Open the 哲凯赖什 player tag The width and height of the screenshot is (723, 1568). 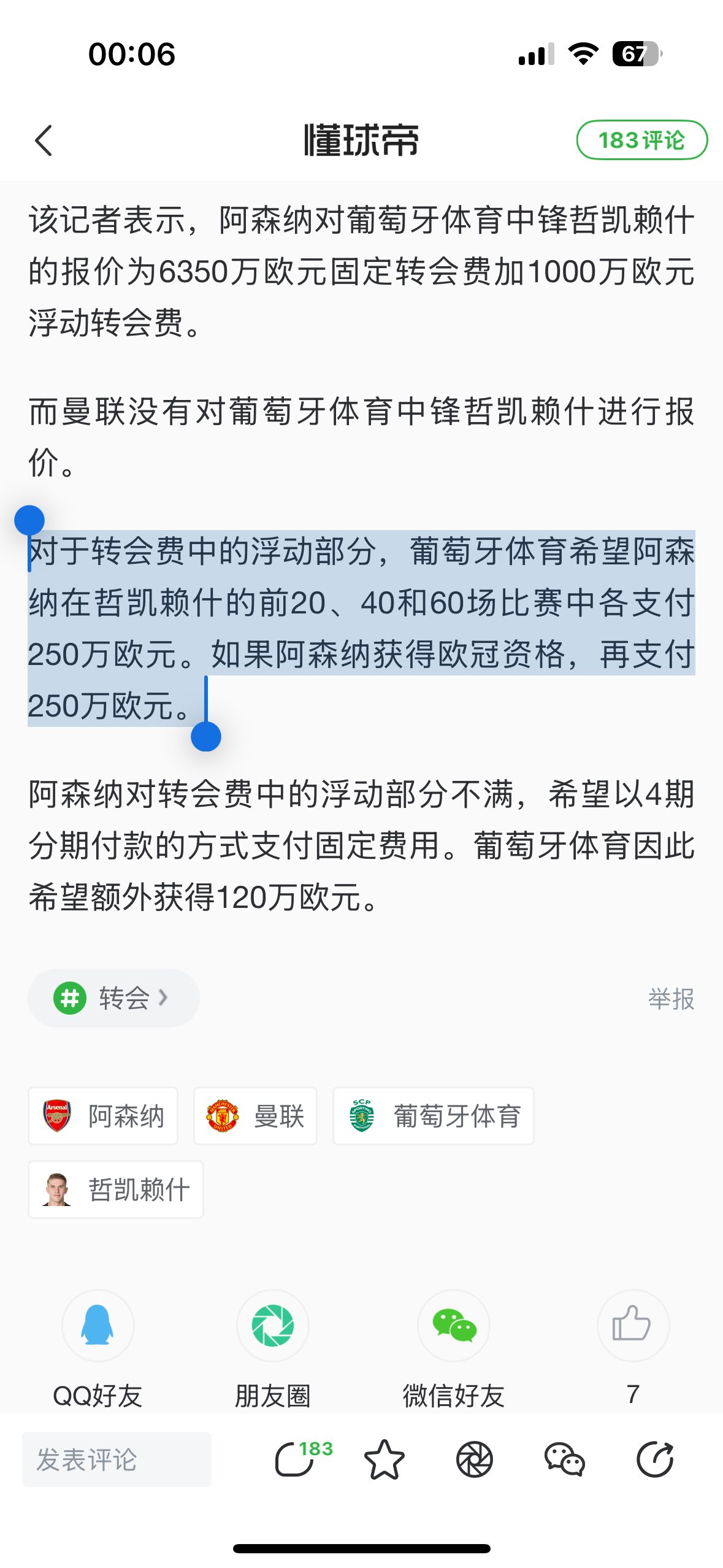[x=116, y=1189]
